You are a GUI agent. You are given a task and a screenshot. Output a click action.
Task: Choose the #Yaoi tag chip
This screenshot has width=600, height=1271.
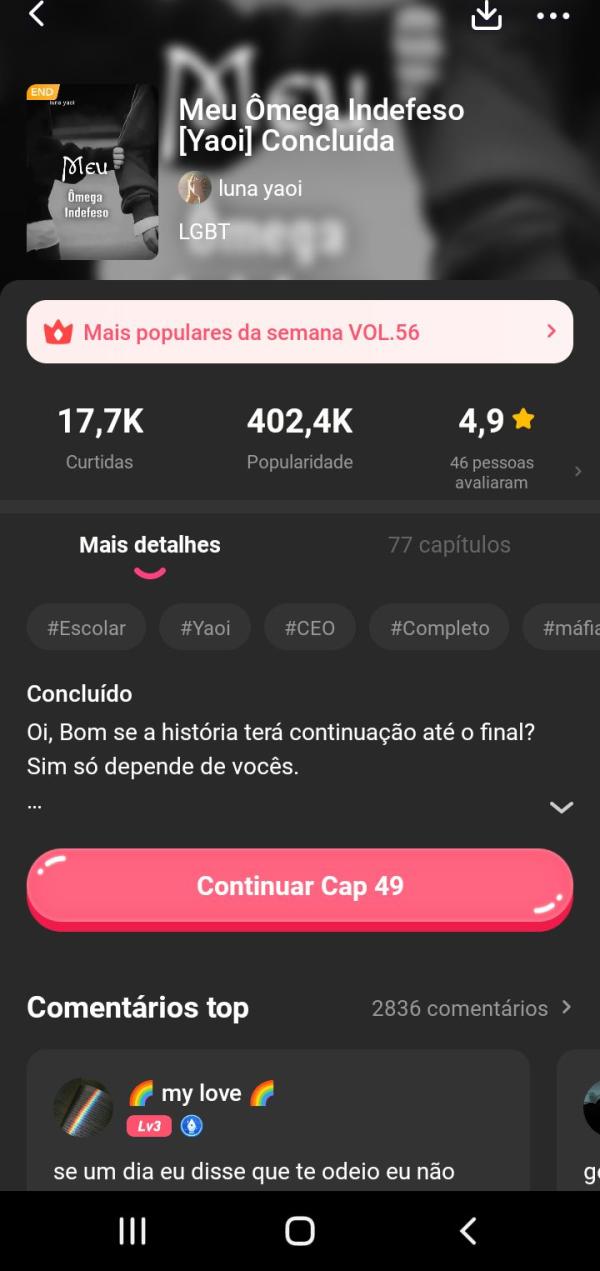coord(205,628)
